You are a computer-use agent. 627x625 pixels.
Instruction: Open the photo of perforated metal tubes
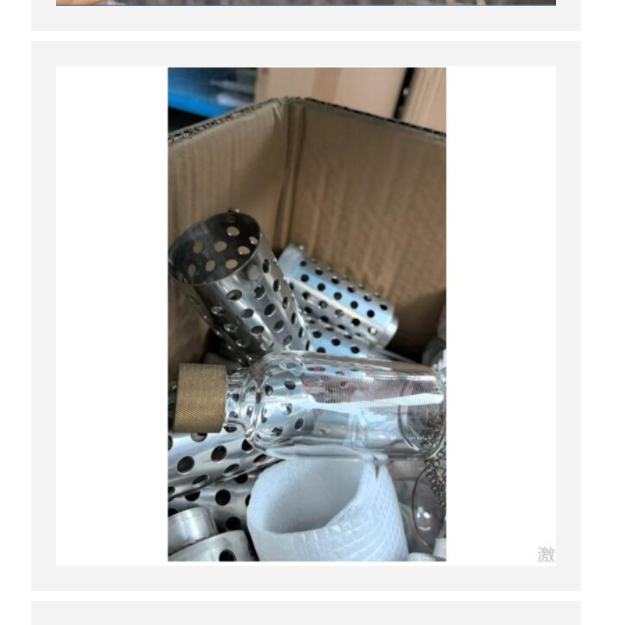(x=306, y=314)
